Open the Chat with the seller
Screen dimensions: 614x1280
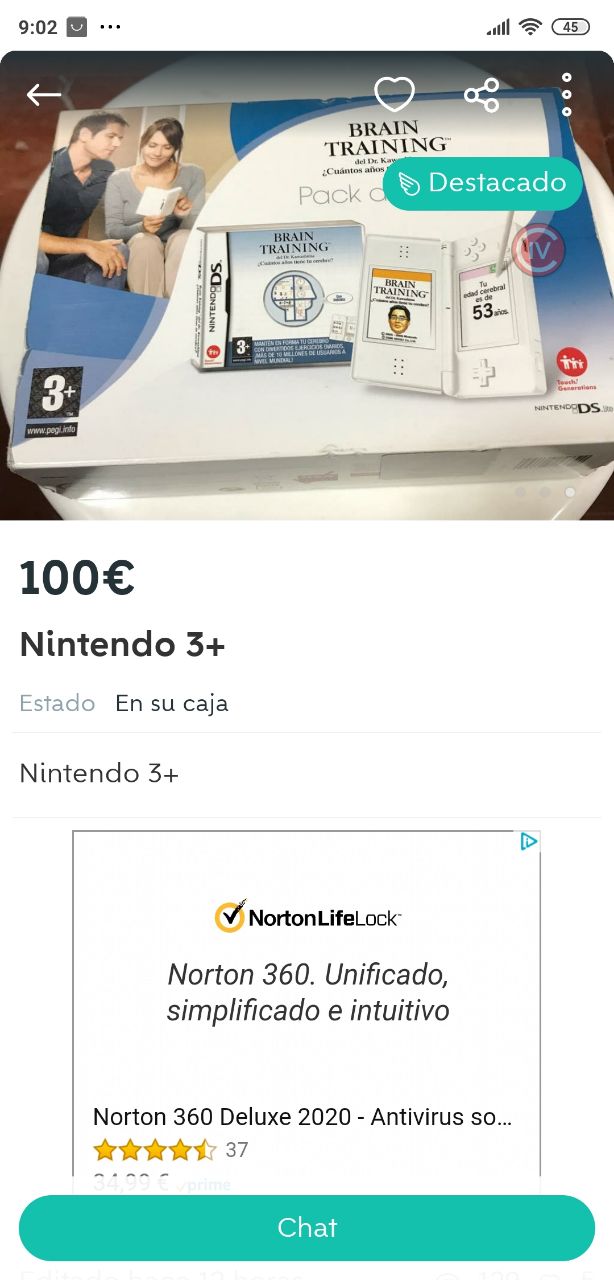point(307,1227)
